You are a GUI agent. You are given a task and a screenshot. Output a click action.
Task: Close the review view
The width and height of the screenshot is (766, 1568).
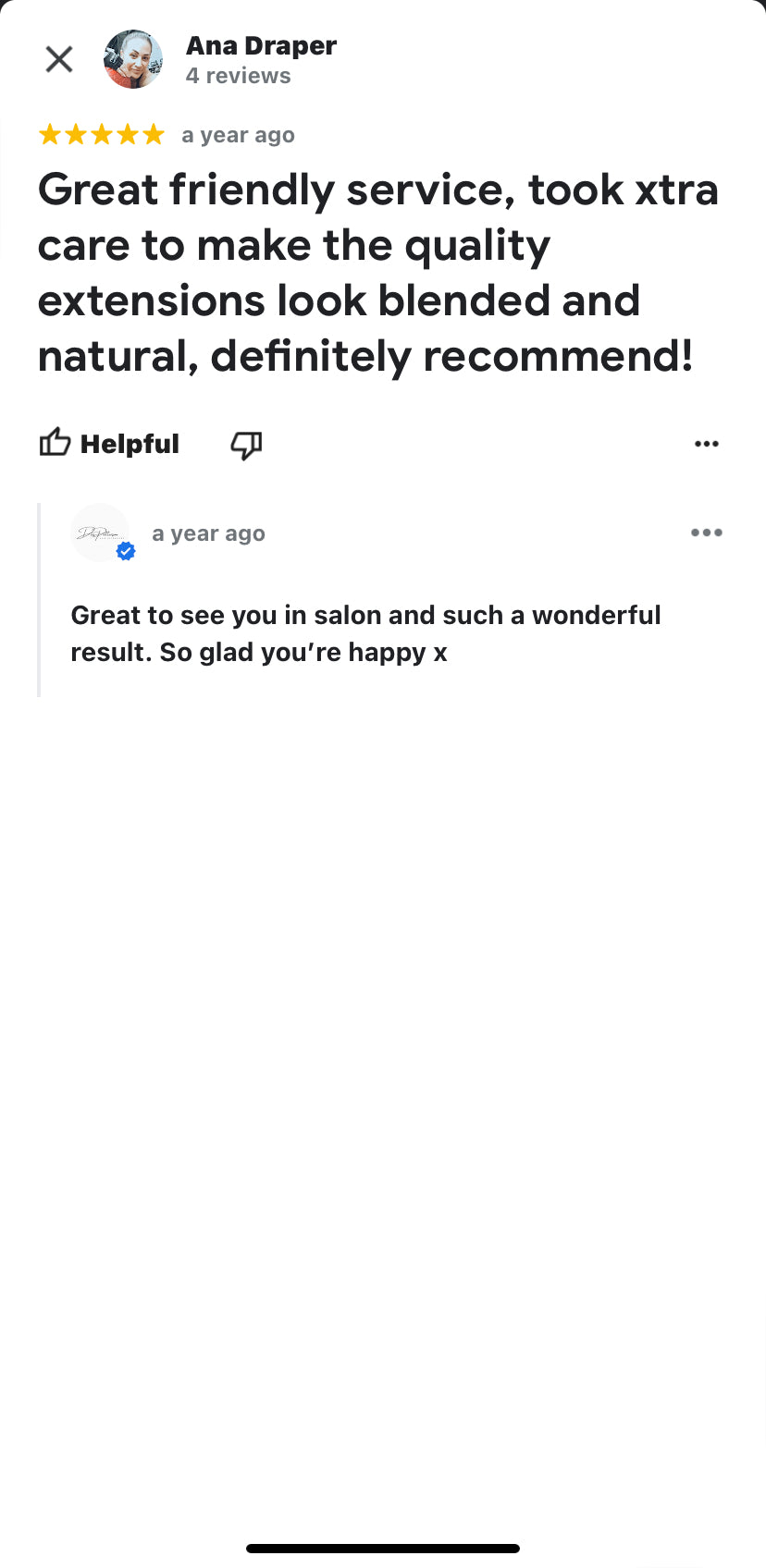pyautogui.click(x=59, y=60)
